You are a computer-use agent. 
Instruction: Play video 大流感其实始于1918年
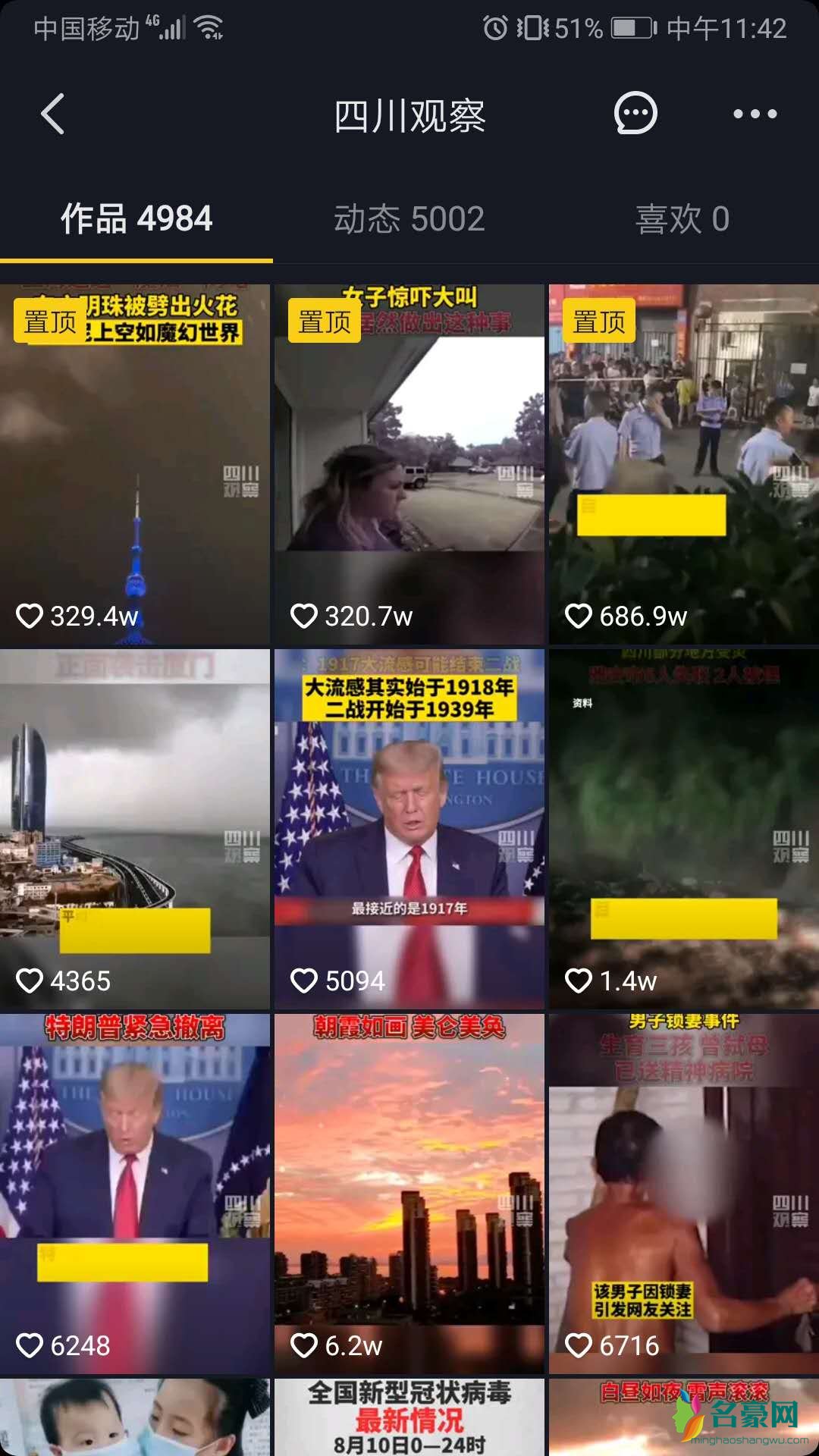[409, 829]
